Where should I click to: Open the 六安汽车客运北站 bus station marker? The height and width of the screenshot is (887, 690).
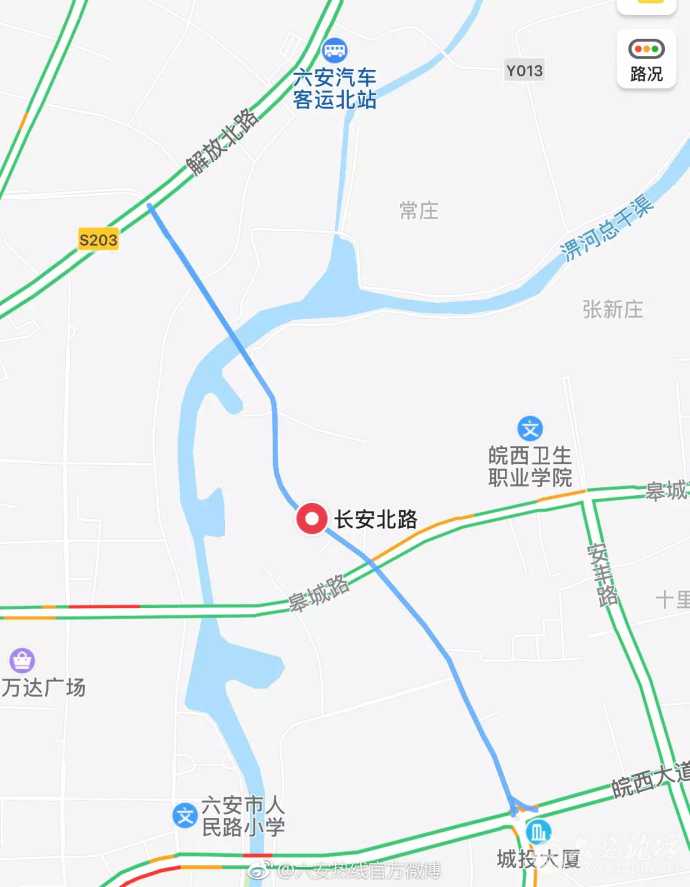tap(335, 49)
